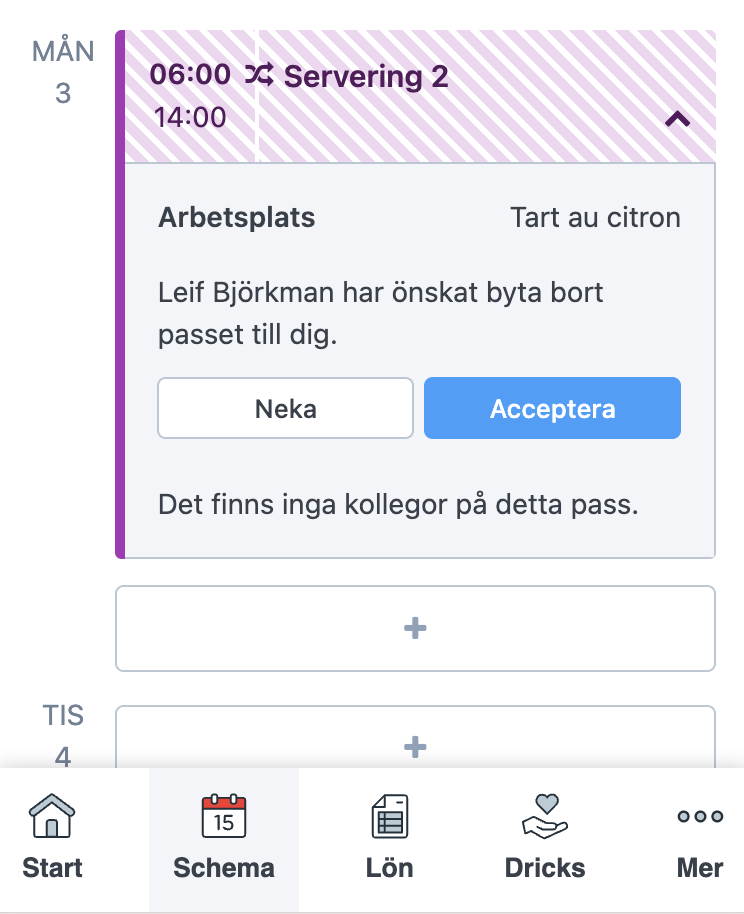
Task: Add a shift on Tuesday 4
Action: pos(415,744)
